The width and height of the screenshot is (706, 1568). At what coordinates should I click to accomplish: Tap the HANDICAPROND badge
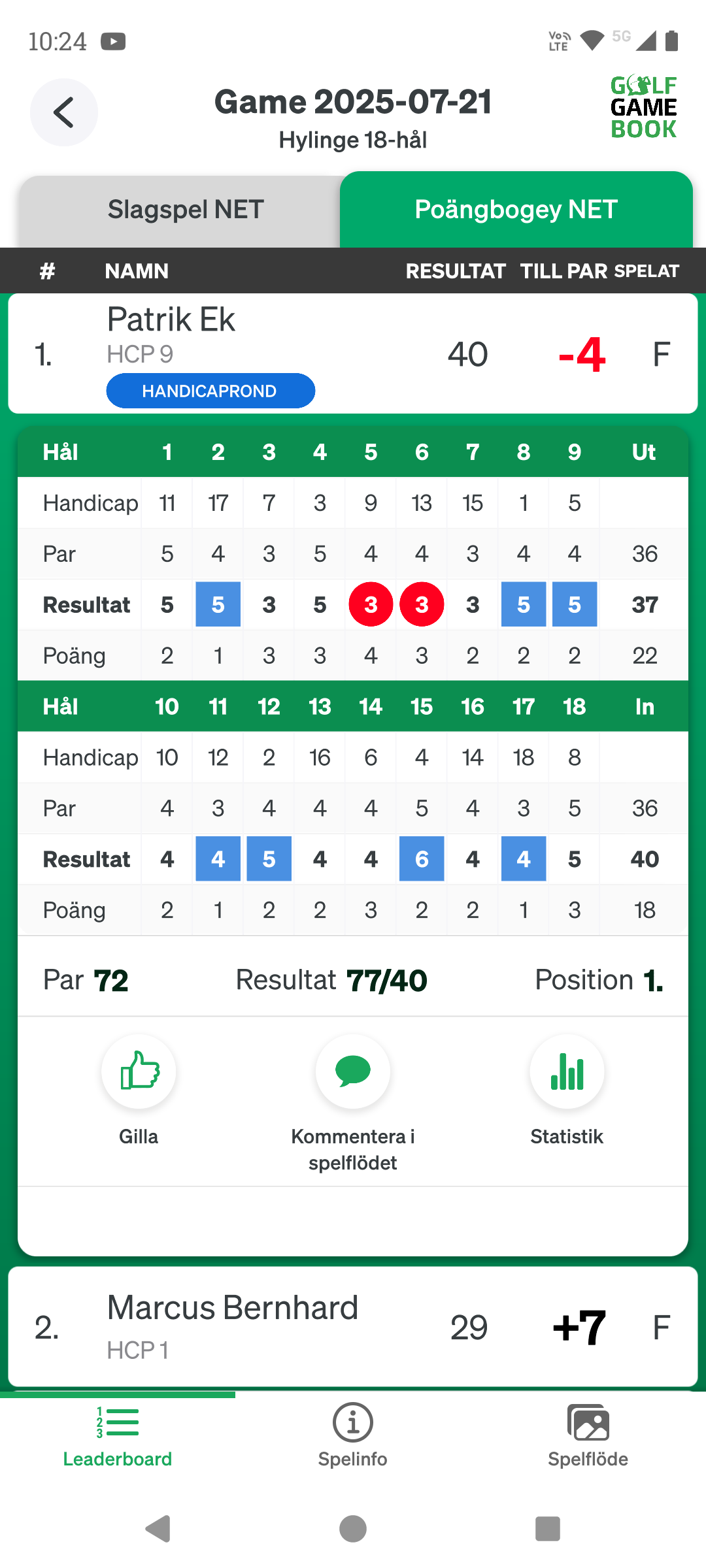point(210,391)
